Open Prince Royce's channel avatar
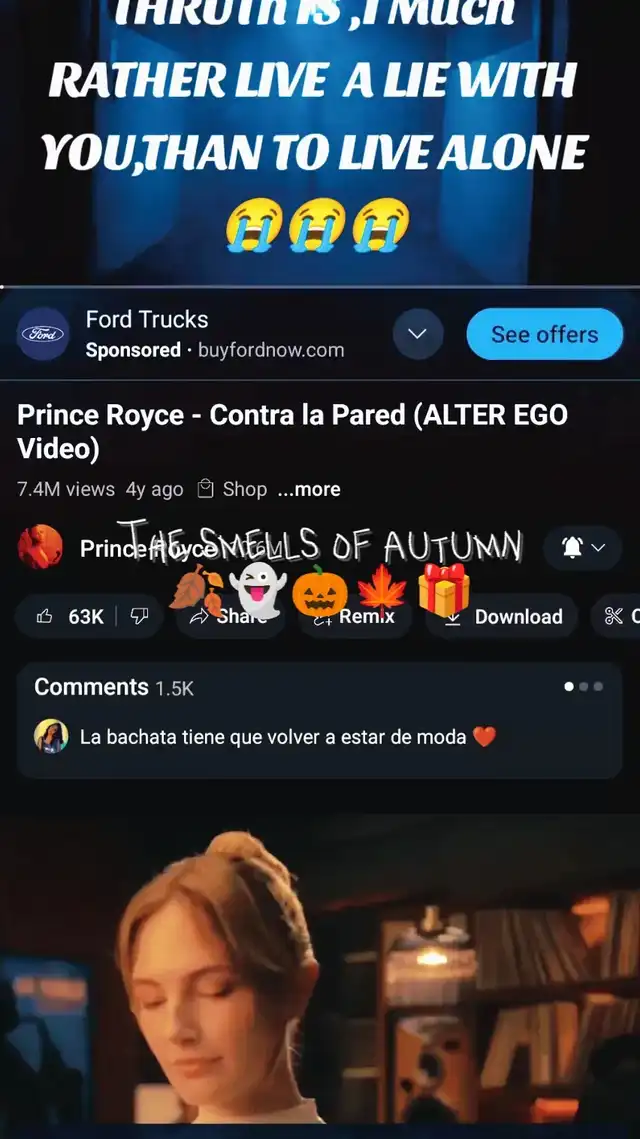This screenshot has height=1139, width=640. point(40,547)
